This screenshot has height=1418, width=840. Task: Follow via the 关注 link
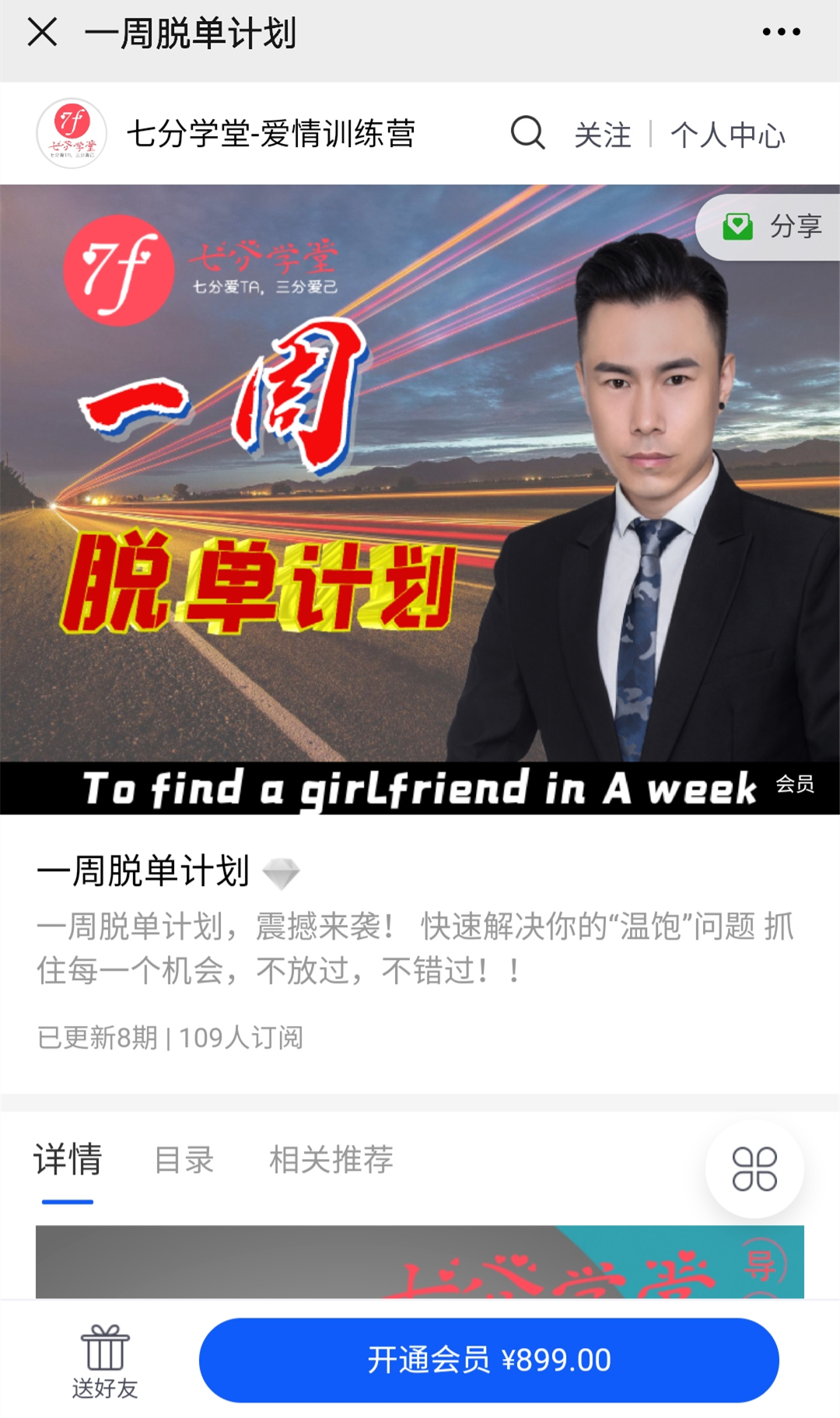(x=602, y=135)
